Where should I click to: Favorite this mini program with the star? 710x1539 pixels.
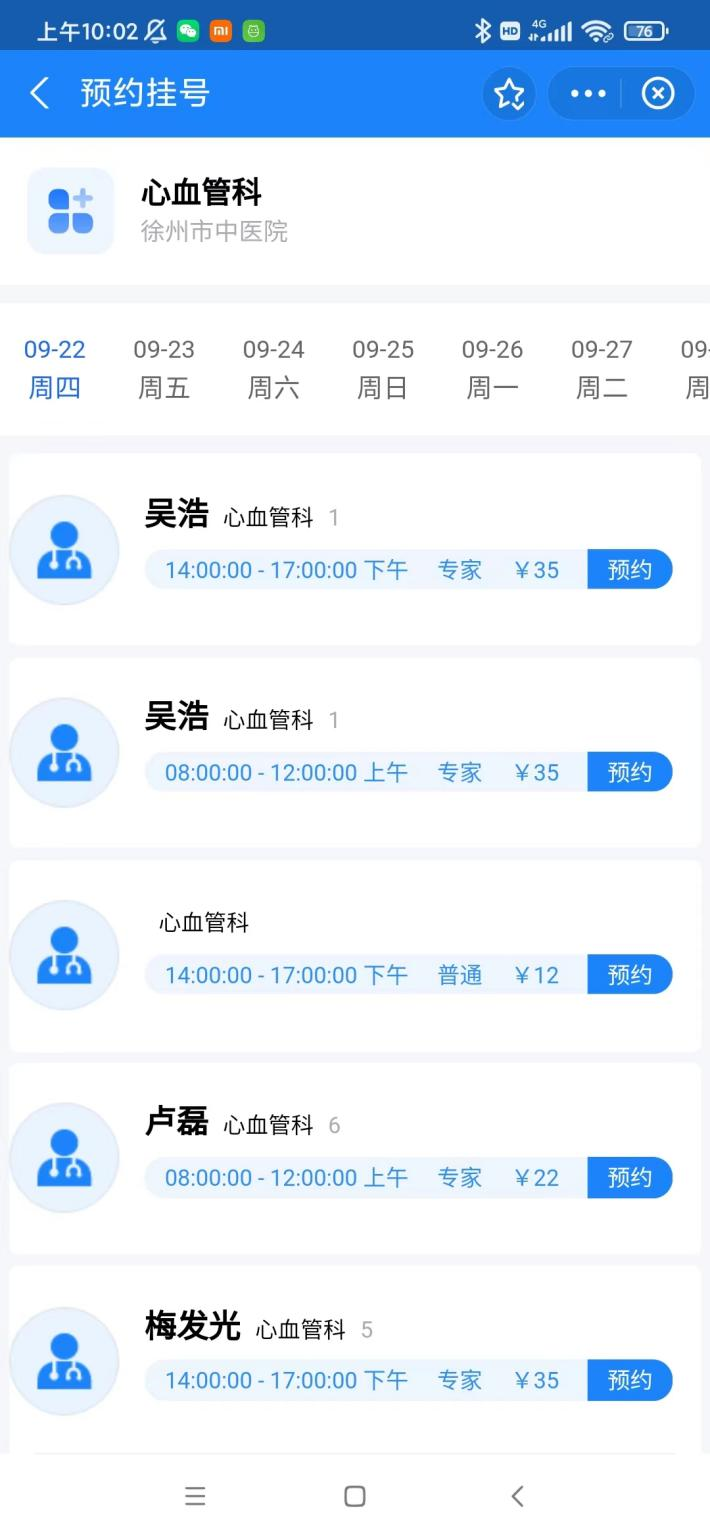coord(509,94)
